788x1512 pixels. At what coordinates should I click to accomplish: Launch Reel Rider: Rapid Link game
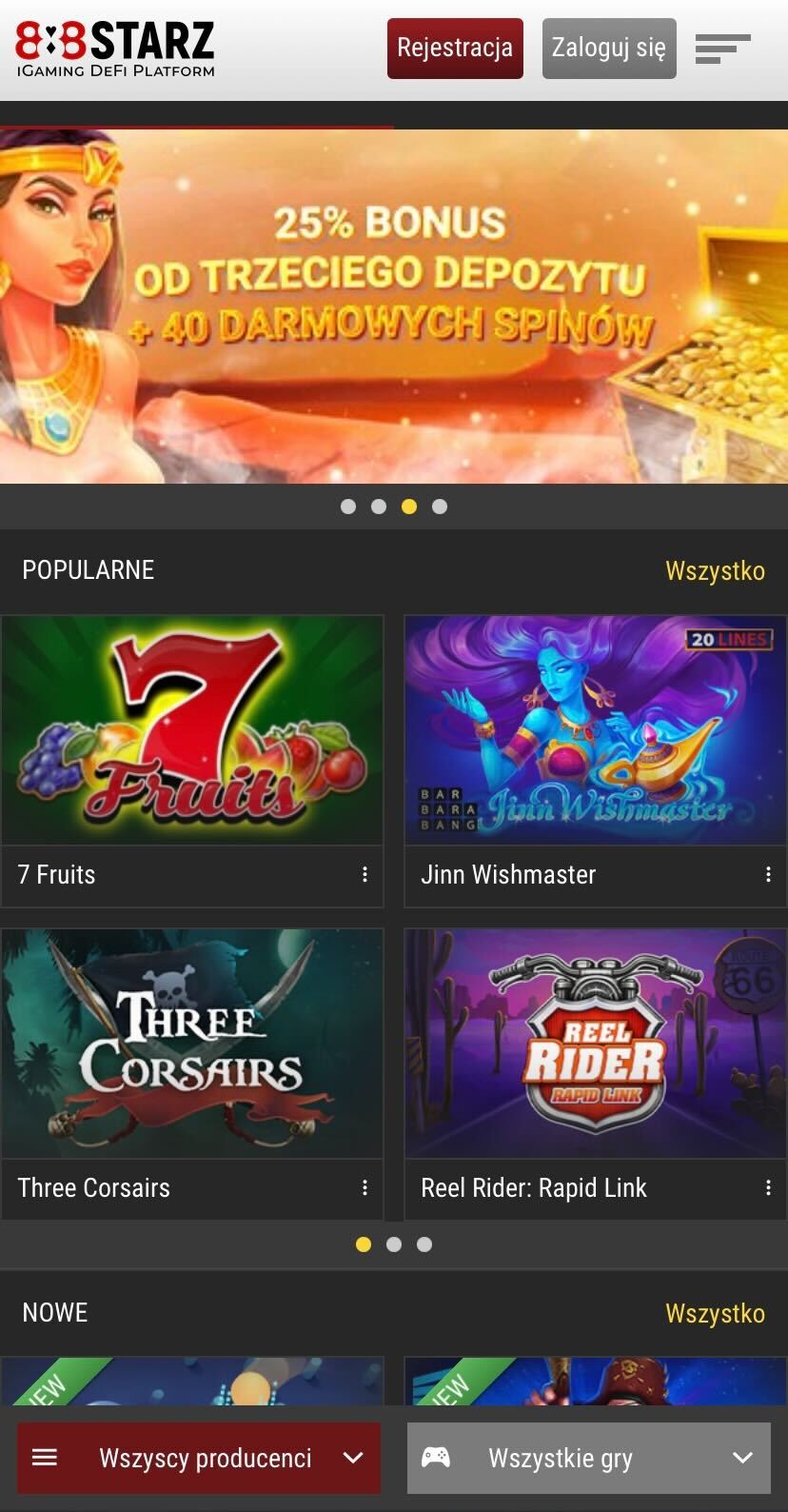[596, 1044]
